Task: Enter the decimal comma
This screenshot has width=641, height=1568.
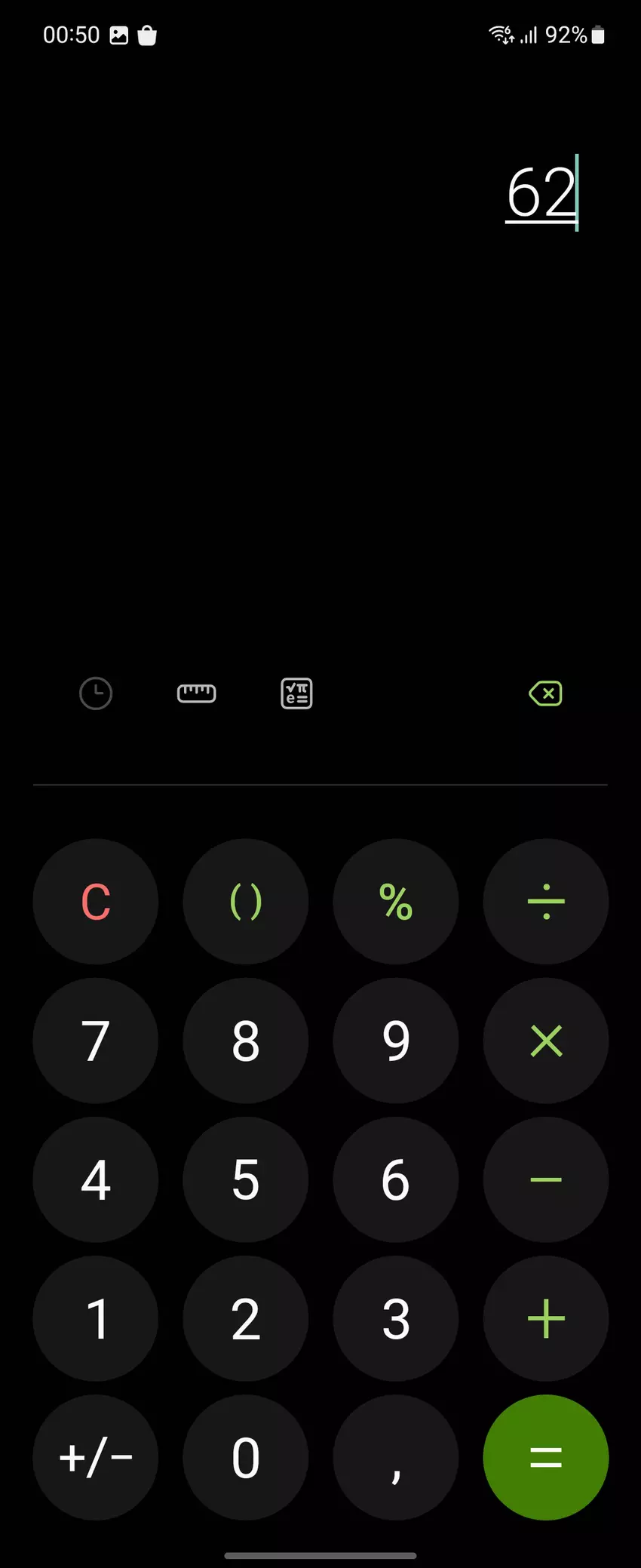Action: [396, 1457]
